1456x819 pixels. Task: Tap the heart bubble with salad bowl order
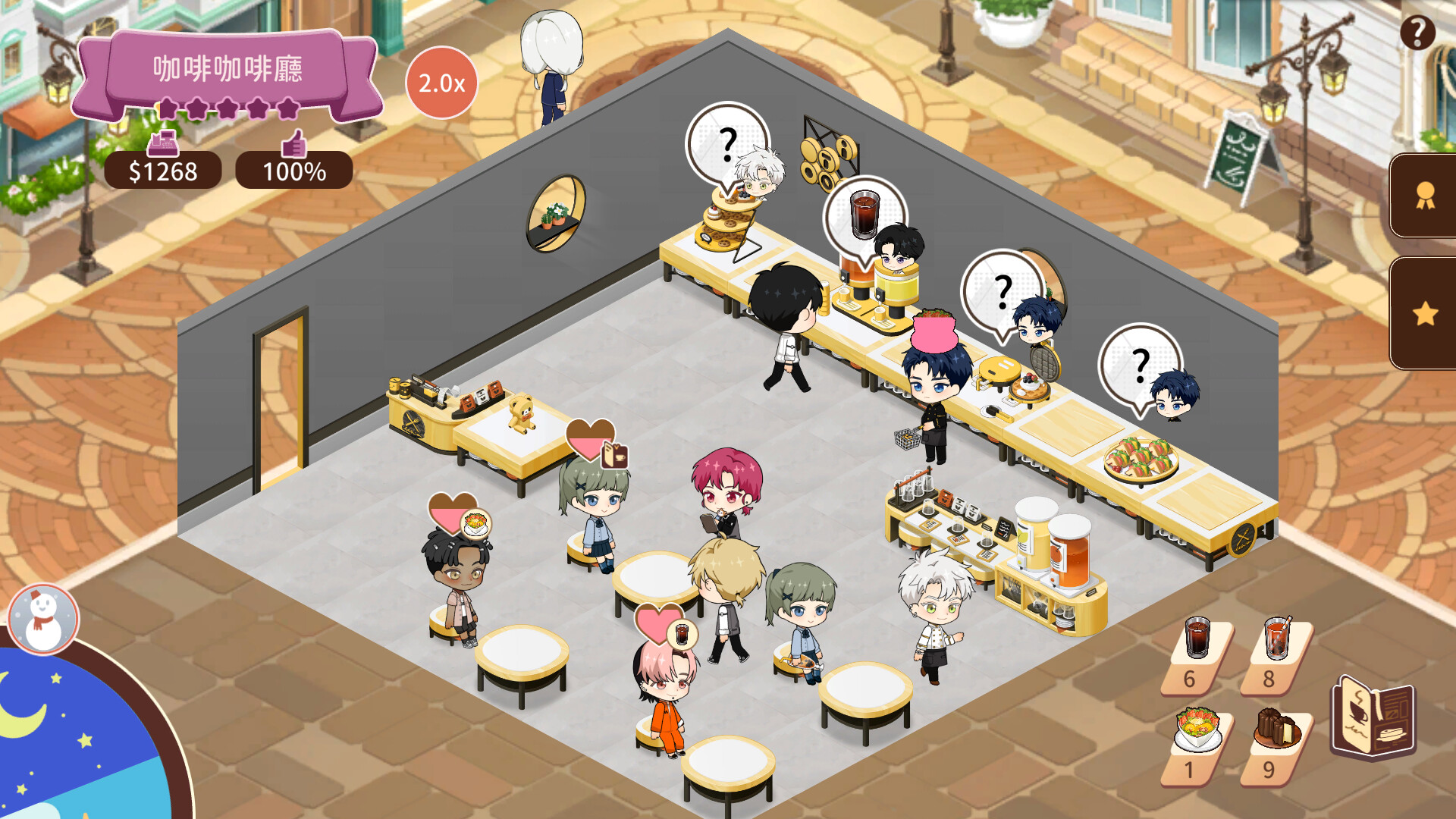tap(458, 516)
